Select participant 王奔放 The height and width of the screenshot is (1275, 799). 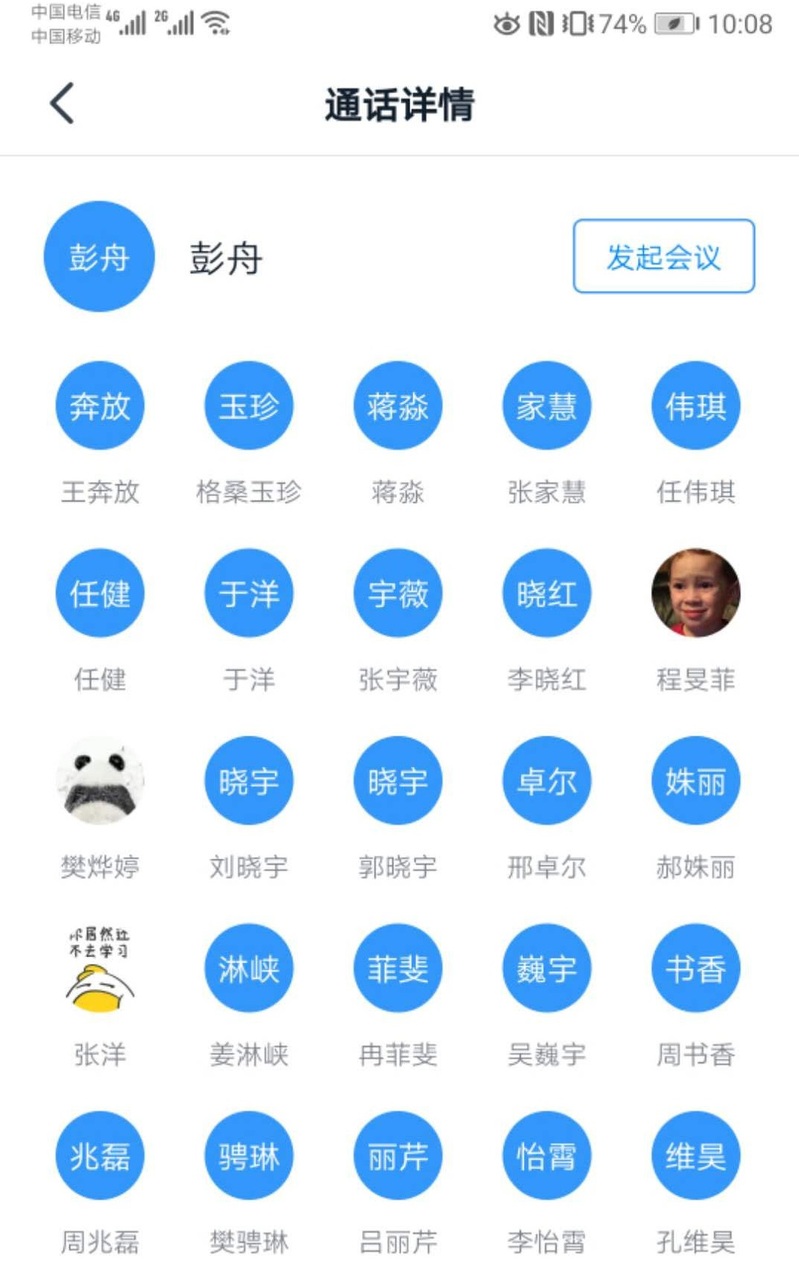(100, 406)
